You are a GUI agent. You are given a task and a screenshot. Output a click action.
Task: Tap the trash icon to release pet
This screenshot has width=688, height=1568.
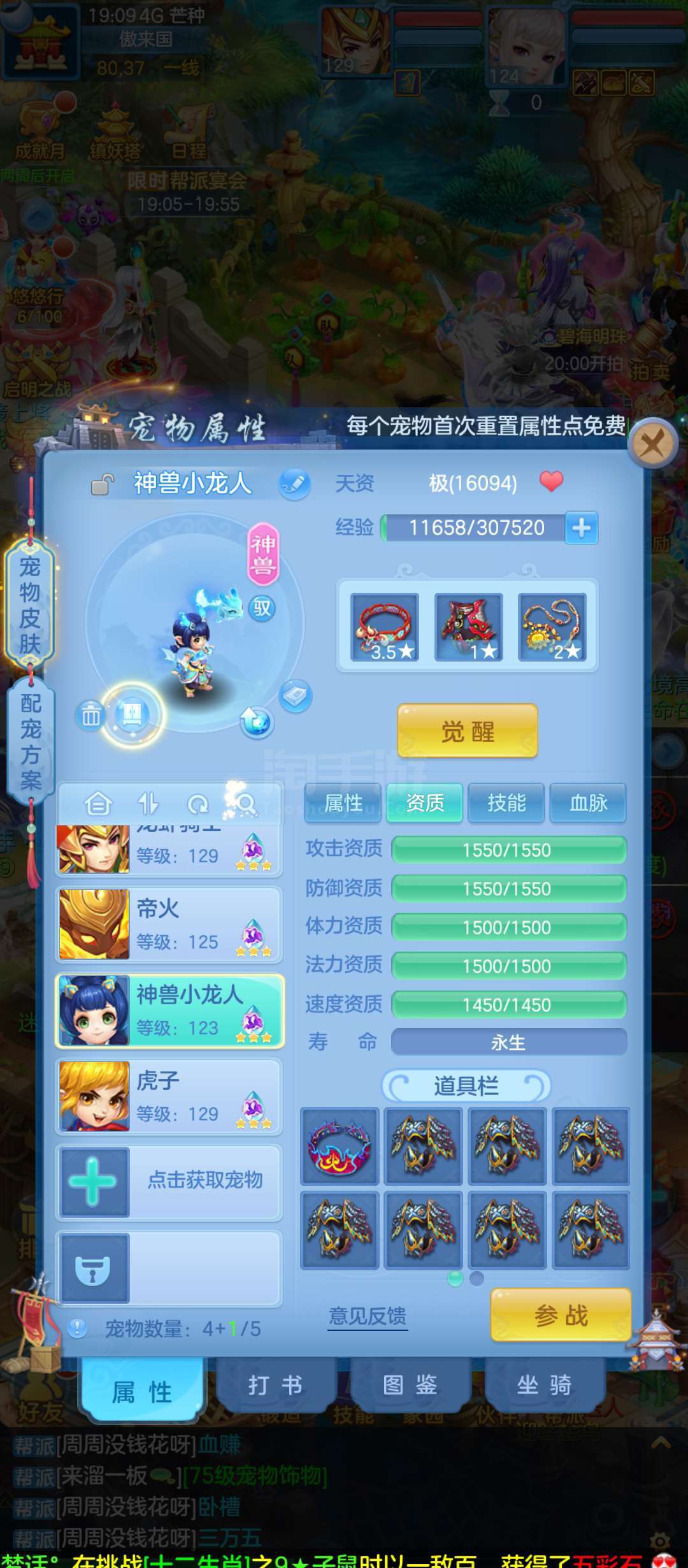90,716
